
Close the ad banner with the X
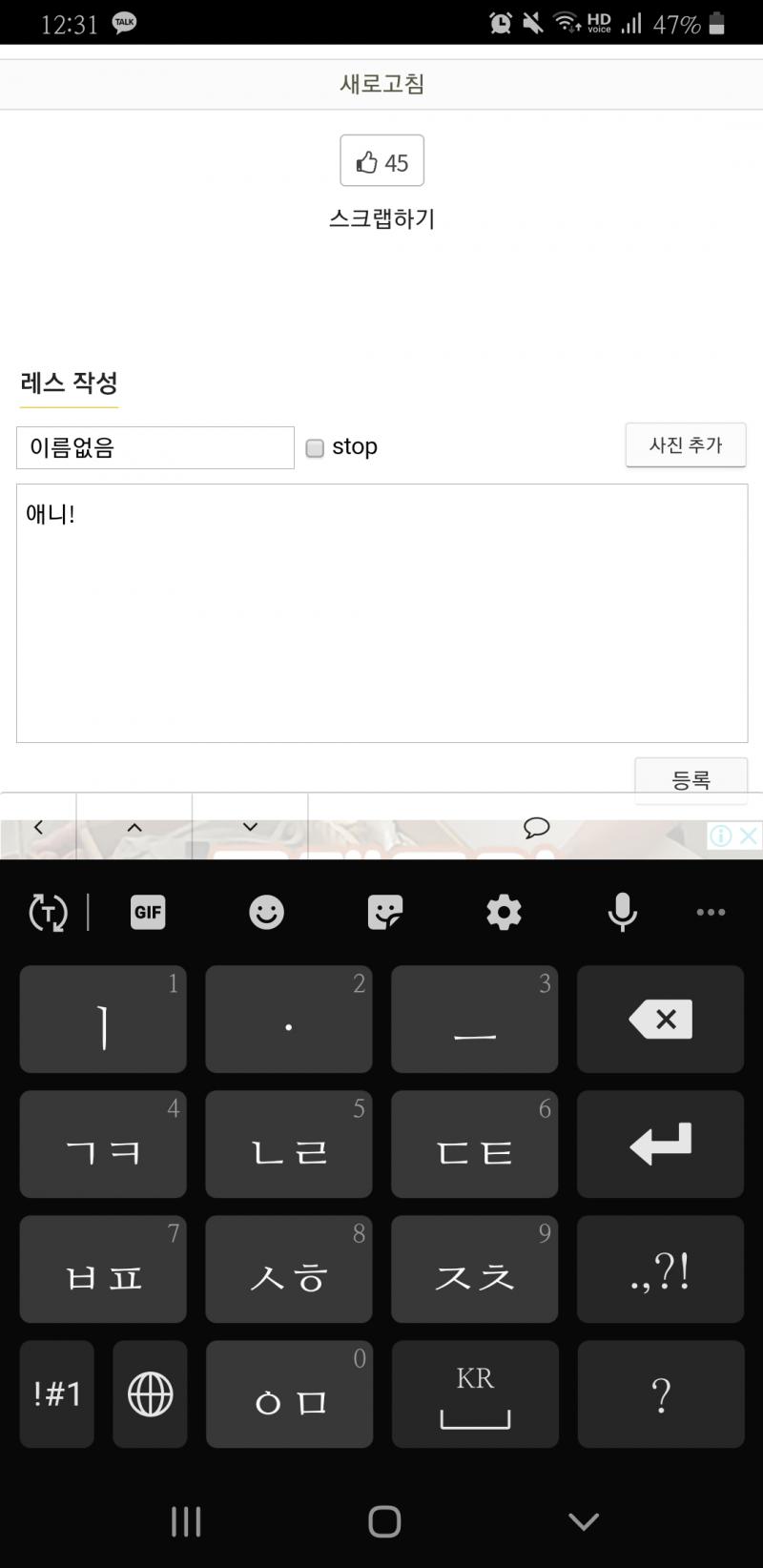click(750, 836)
